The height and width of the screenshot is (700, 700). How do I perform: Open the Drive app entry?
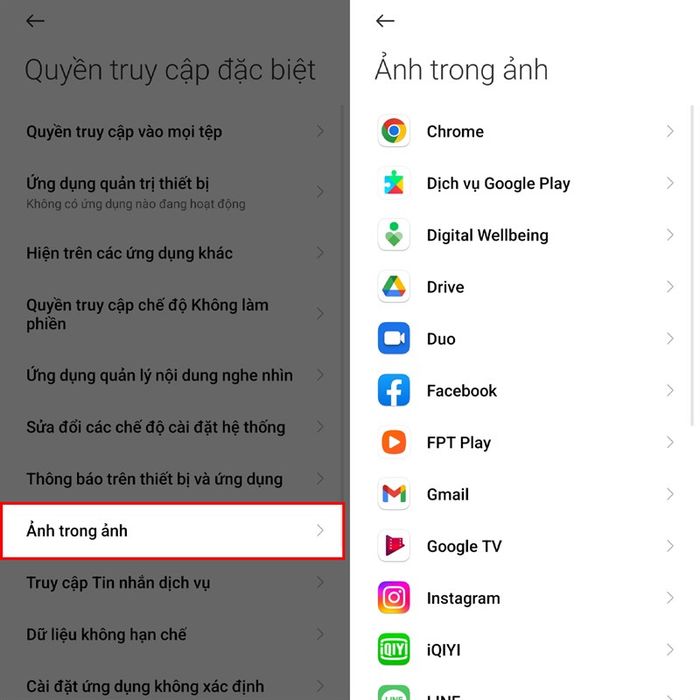(x=524, y=287)
